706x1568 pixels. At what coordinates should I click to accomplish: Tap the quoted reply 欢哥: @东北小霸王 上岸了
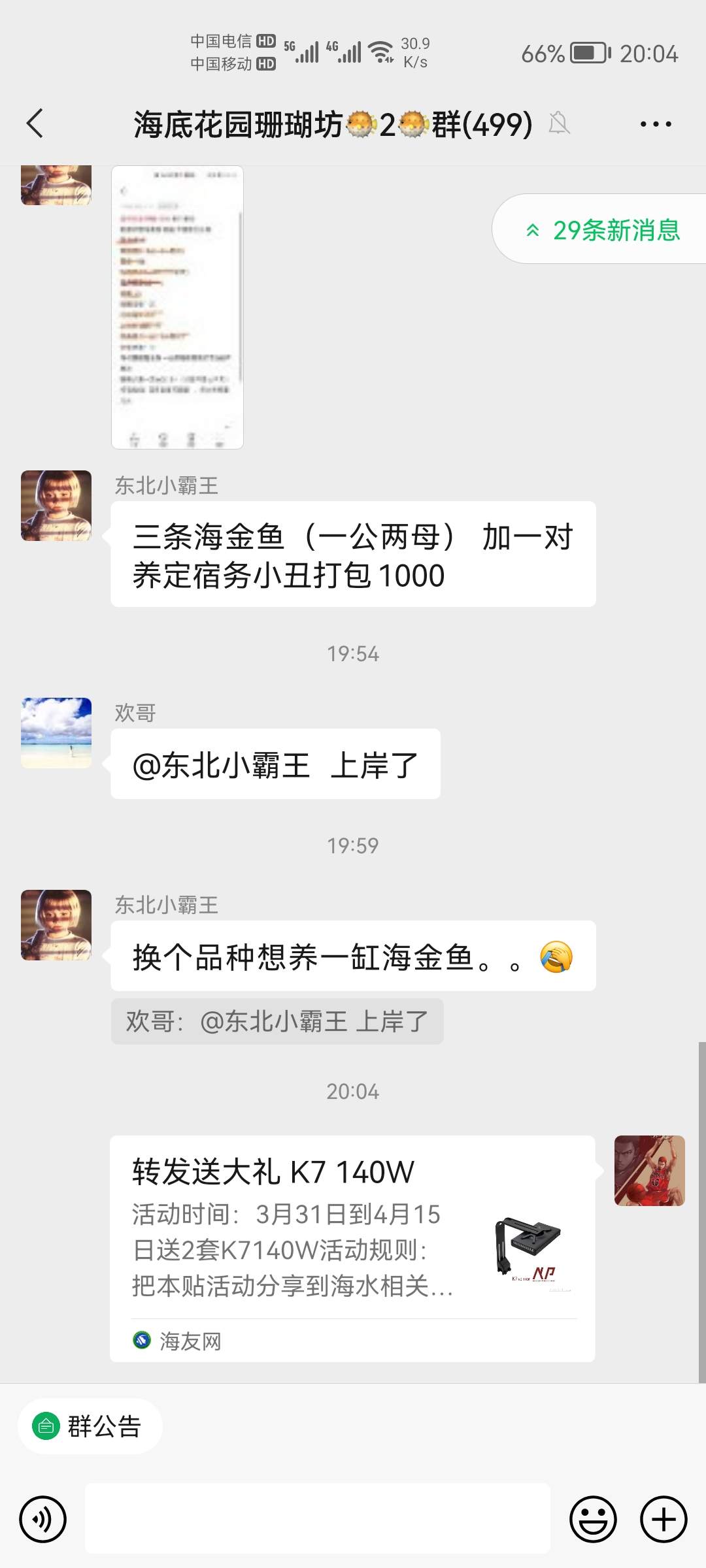[277, 1021]
